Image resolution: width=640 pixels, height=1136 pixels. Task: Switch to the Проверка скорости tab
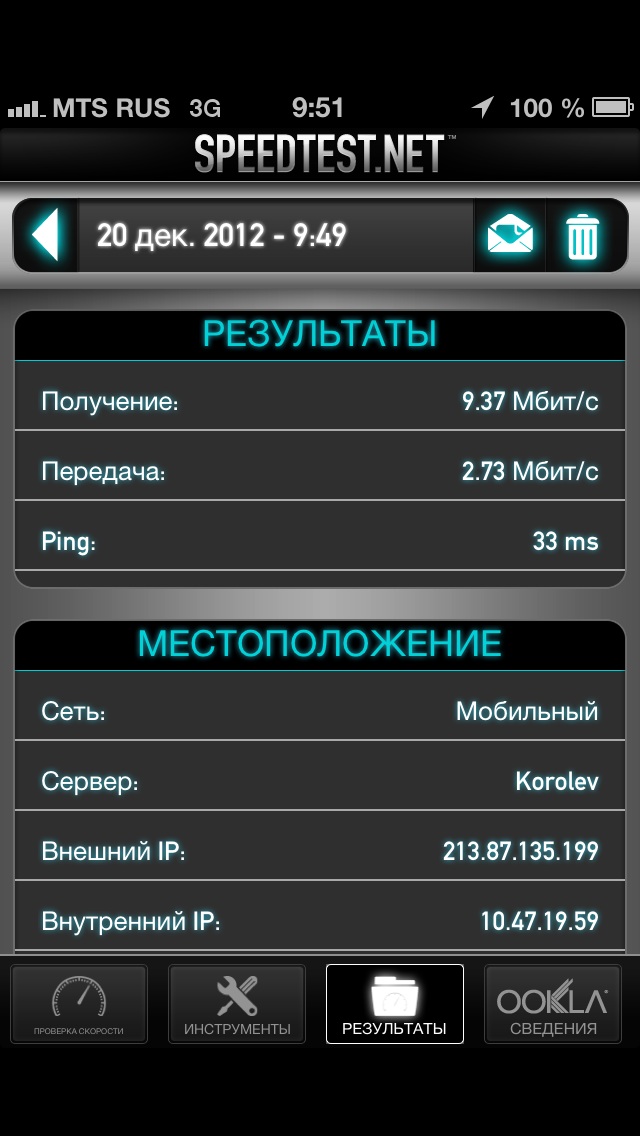pos(79,1003)
